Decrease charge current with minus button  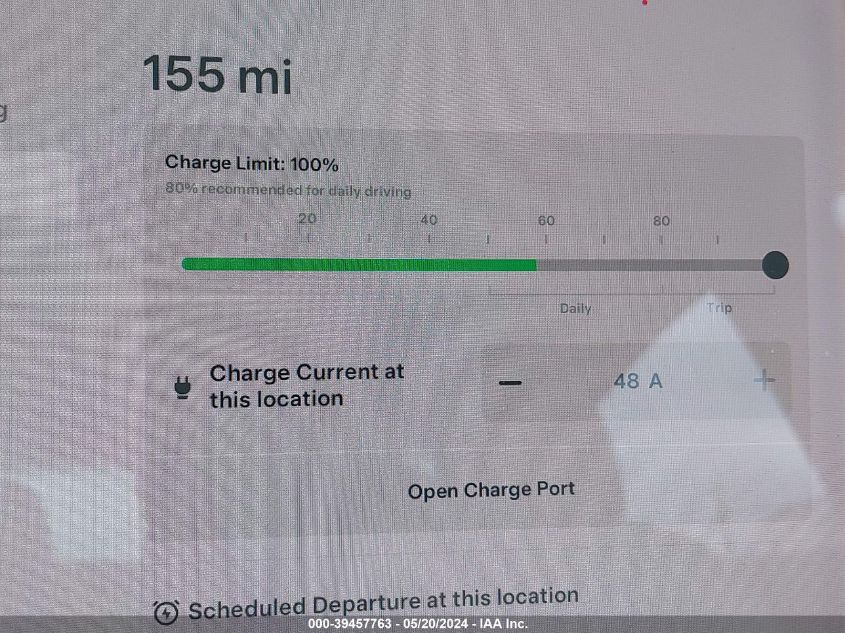pyautogui.click(x=510, y=383)
